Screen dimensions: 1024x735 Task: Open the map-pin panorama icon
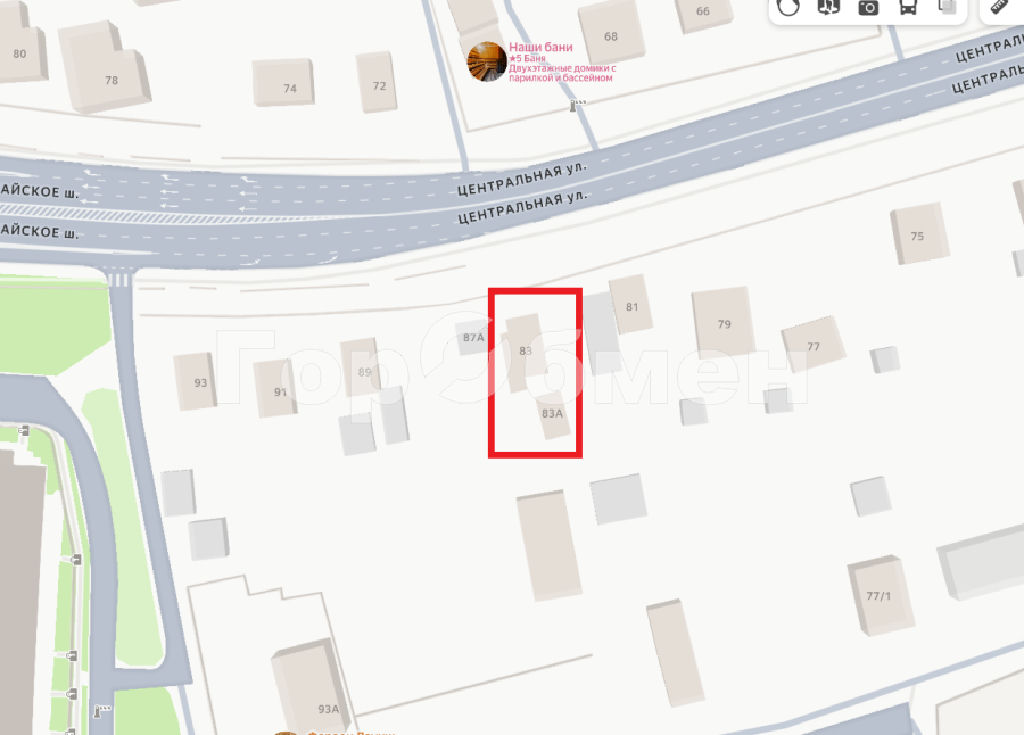(x=828, y=8)
